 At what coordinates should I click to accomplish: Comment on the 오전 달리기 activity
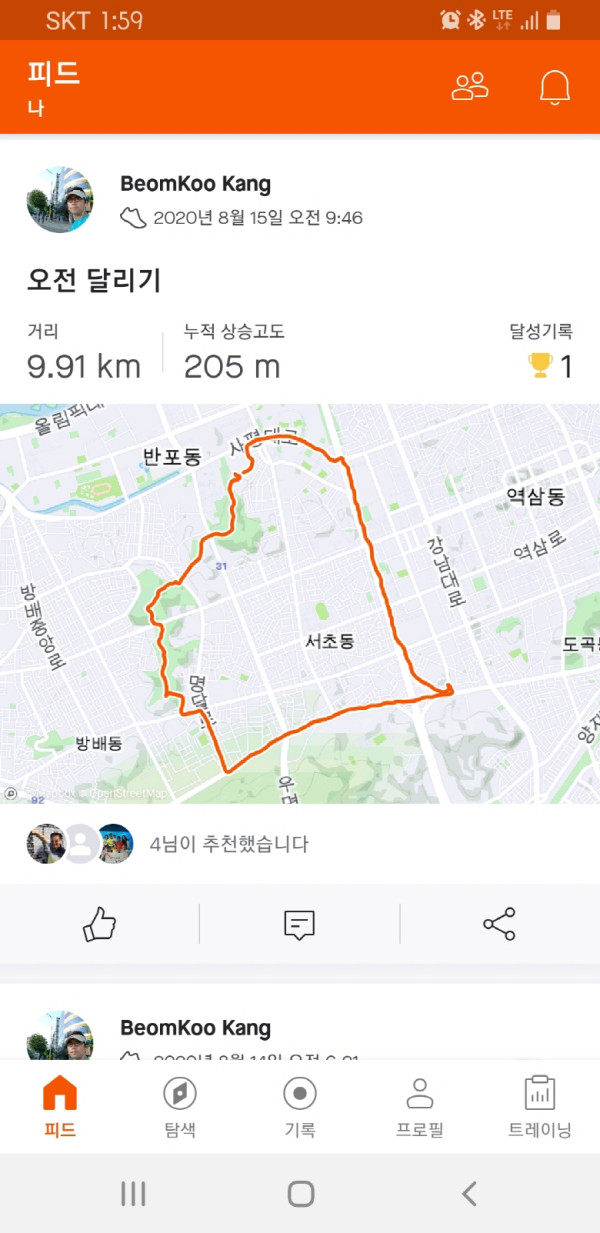299,924
